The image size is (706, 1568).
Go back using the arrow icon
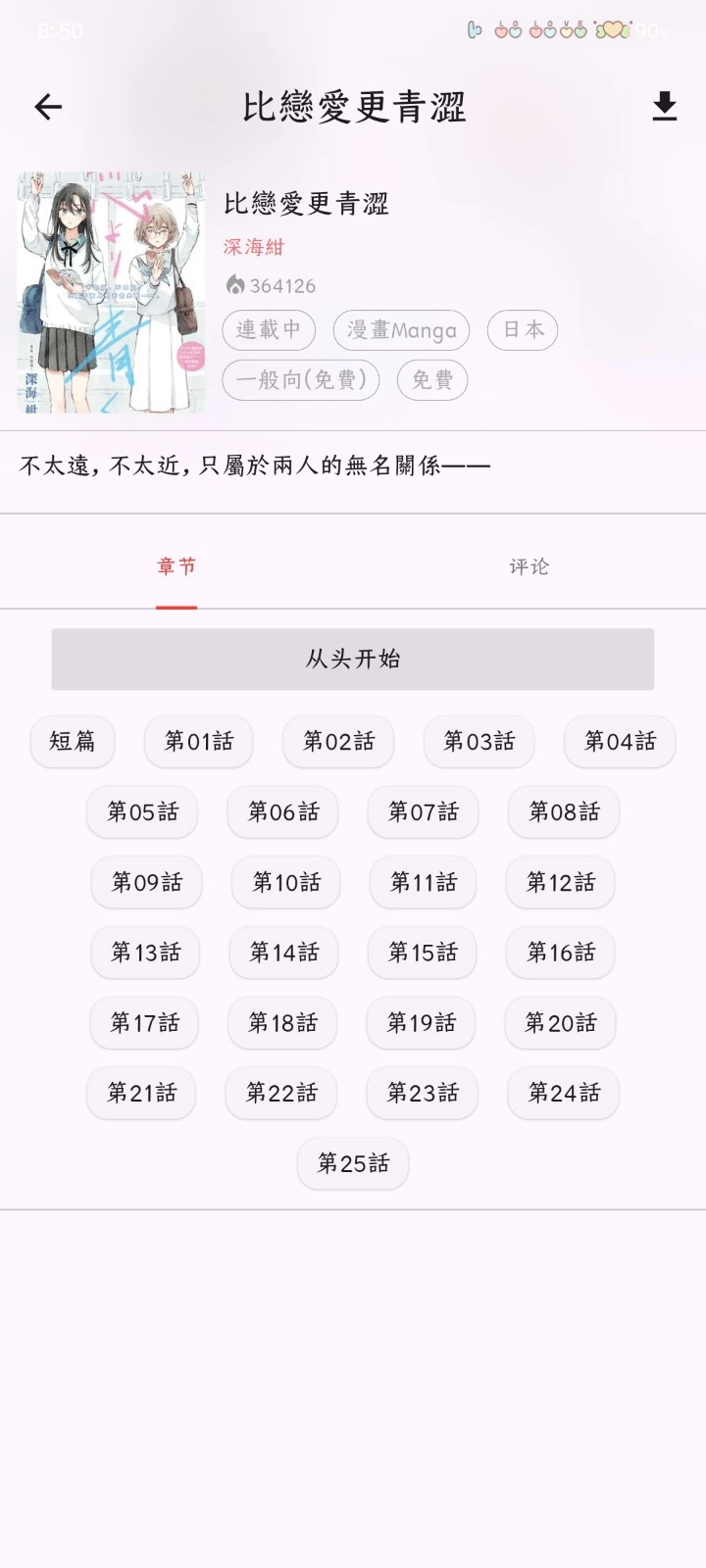48,107
